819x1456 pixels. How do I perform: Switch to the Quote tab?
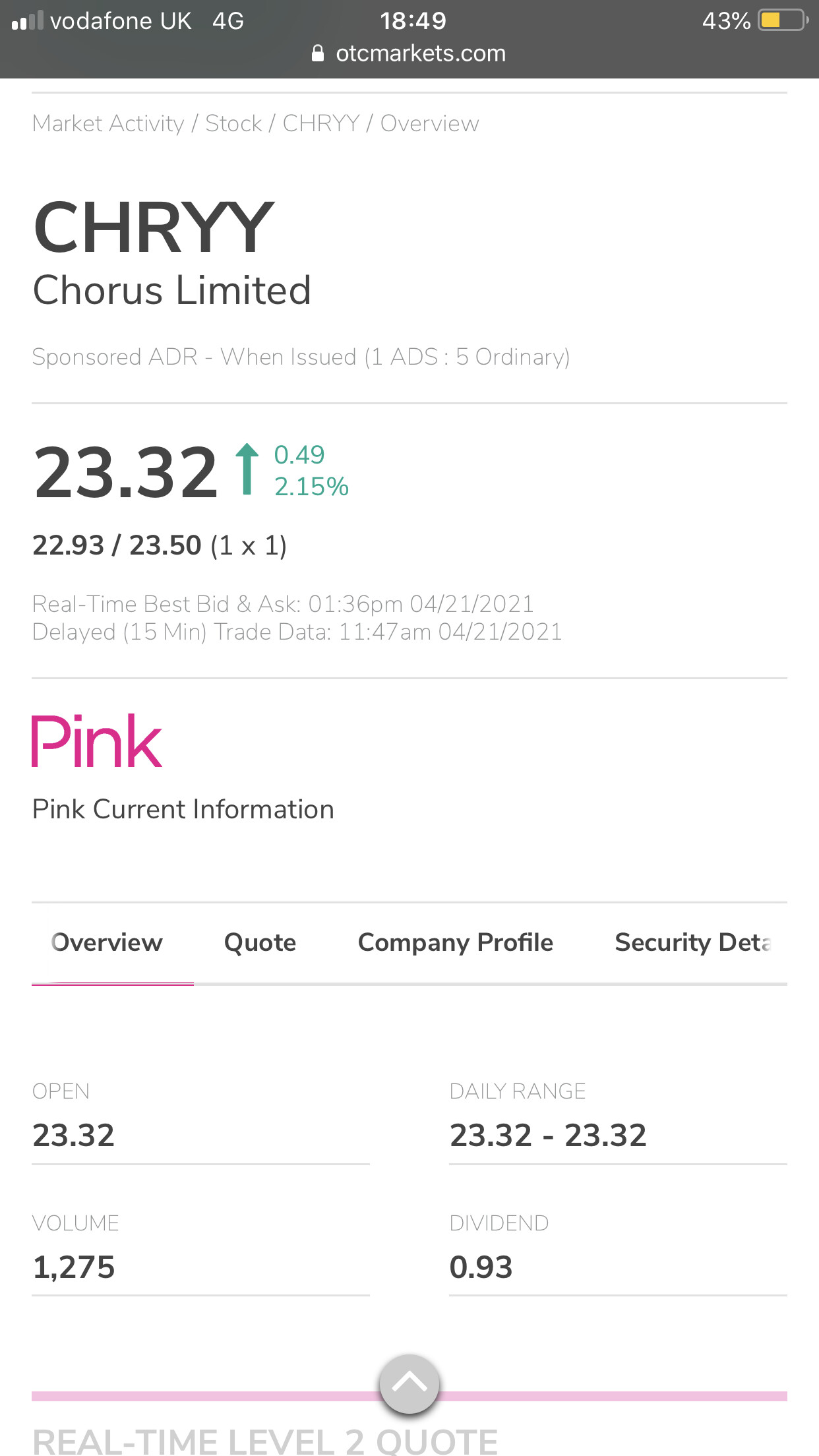pos(260,942)
